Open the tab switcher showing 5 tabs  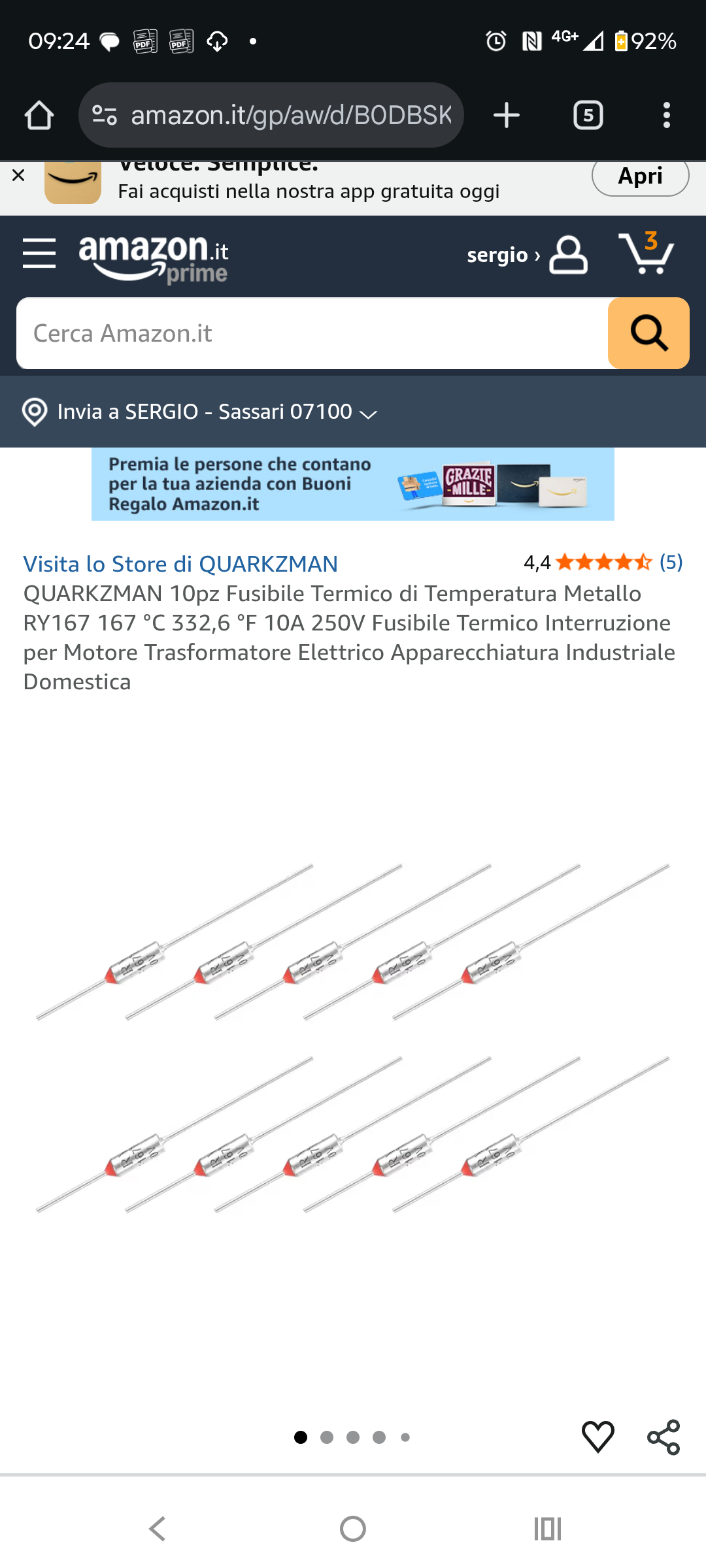(x=588, y=116)
